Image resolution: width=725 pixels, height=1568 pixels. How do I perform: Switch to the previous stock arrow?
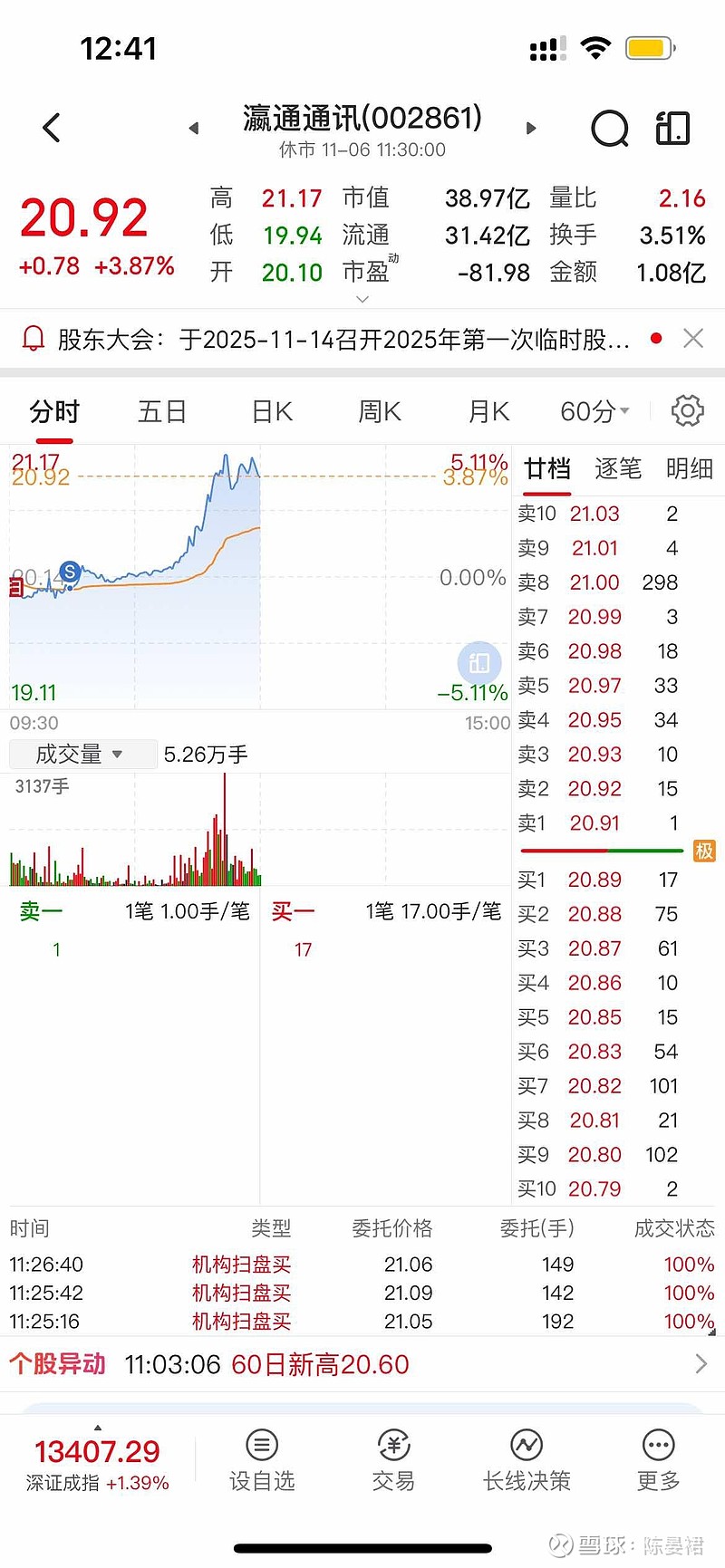point(193,129)
